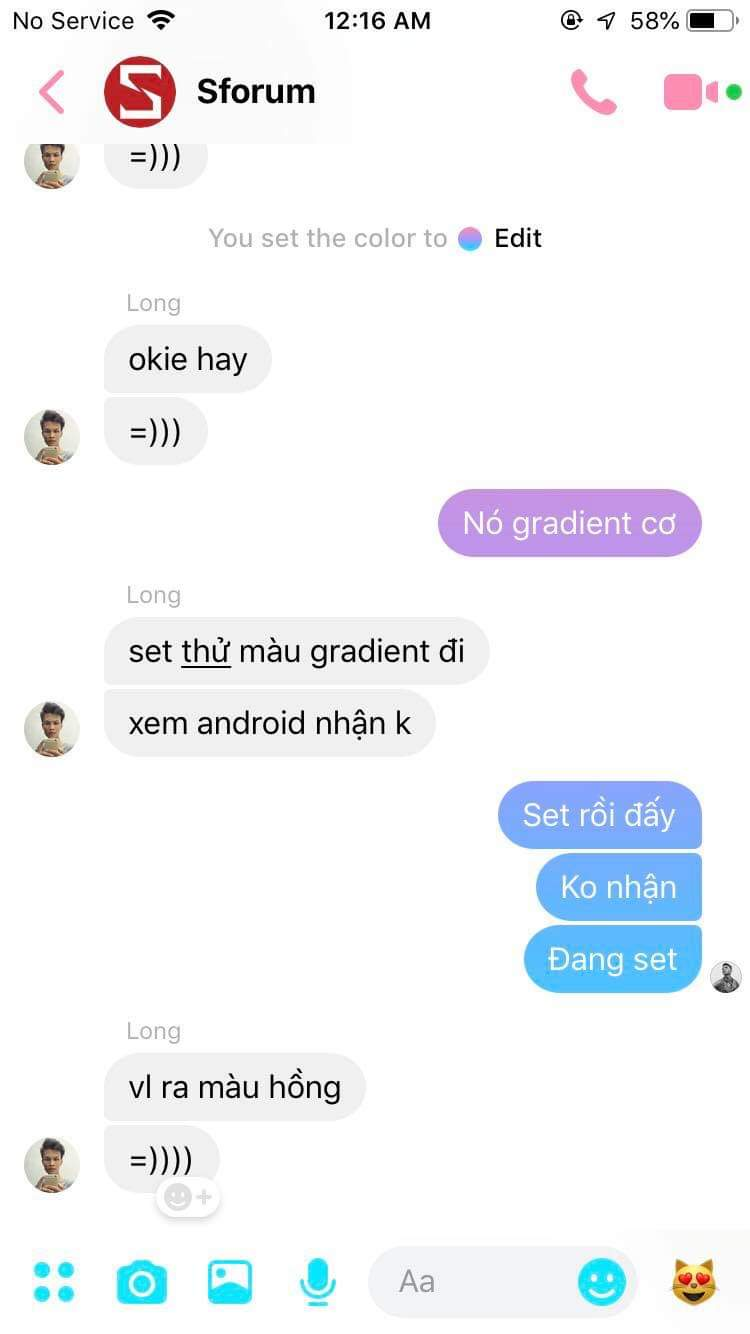Image resolution: width=750 pixels, height=1334 pixels.
Task: Open the photo gallery picker
Action: tap(230, 1281)
